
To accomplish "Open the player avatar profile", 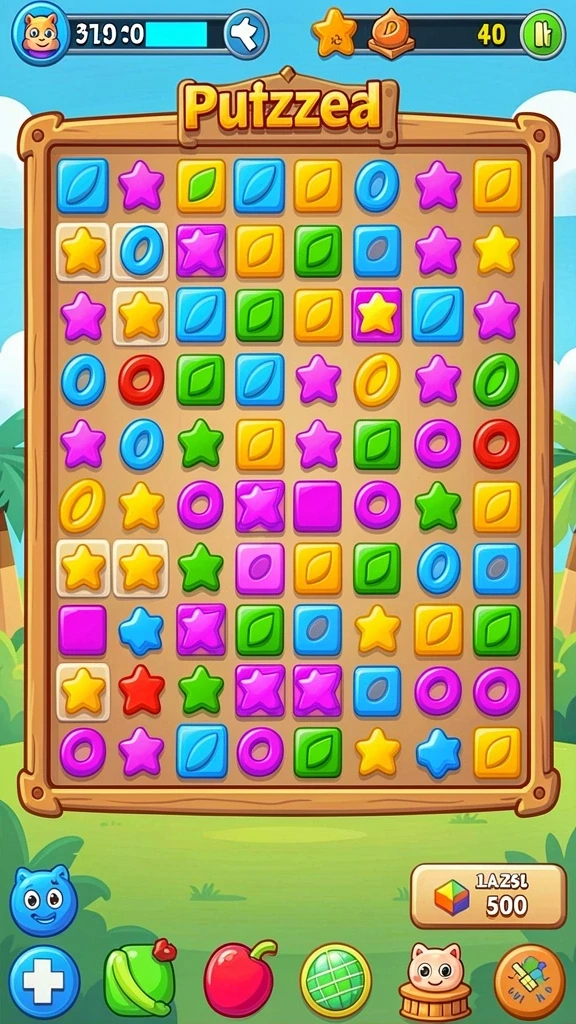I will (x=40, y=33).
